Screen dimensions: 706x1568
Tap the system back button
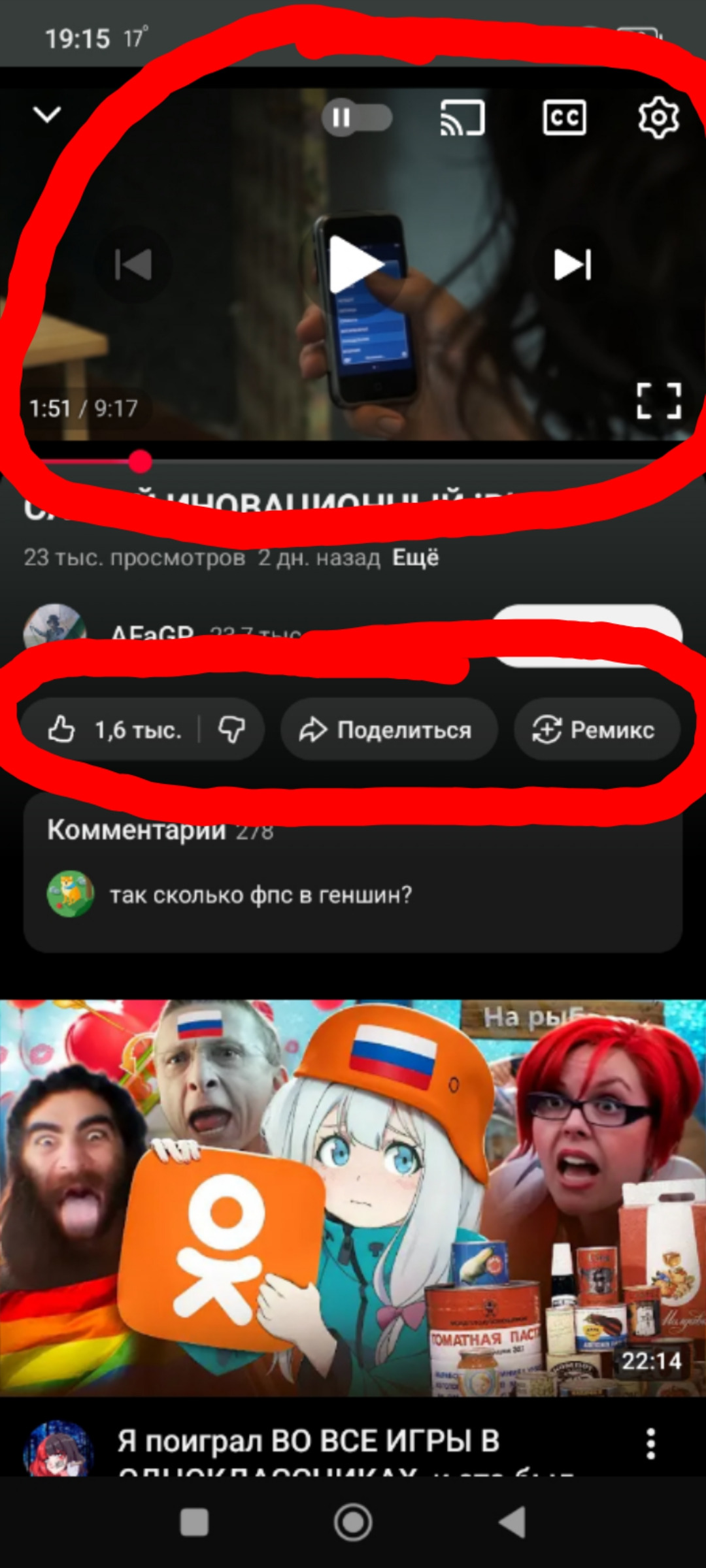513,1522
